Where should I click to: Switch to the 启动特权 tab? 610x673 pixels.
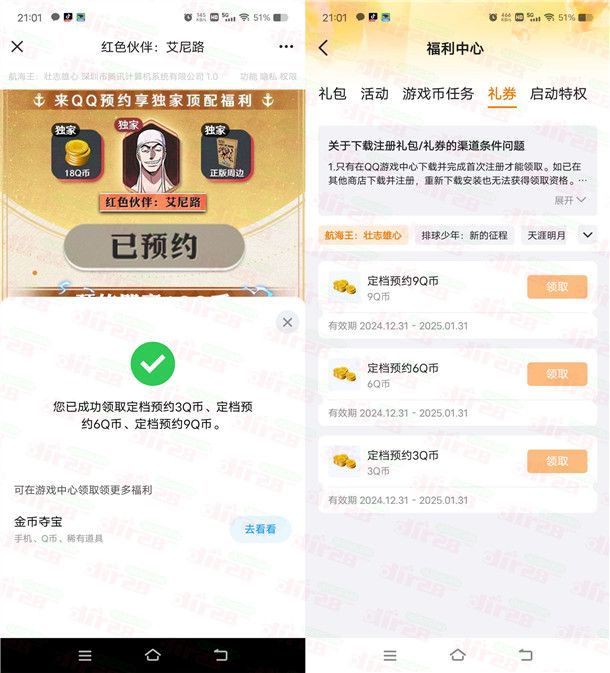pyautogui.click(x=558, y=93)
